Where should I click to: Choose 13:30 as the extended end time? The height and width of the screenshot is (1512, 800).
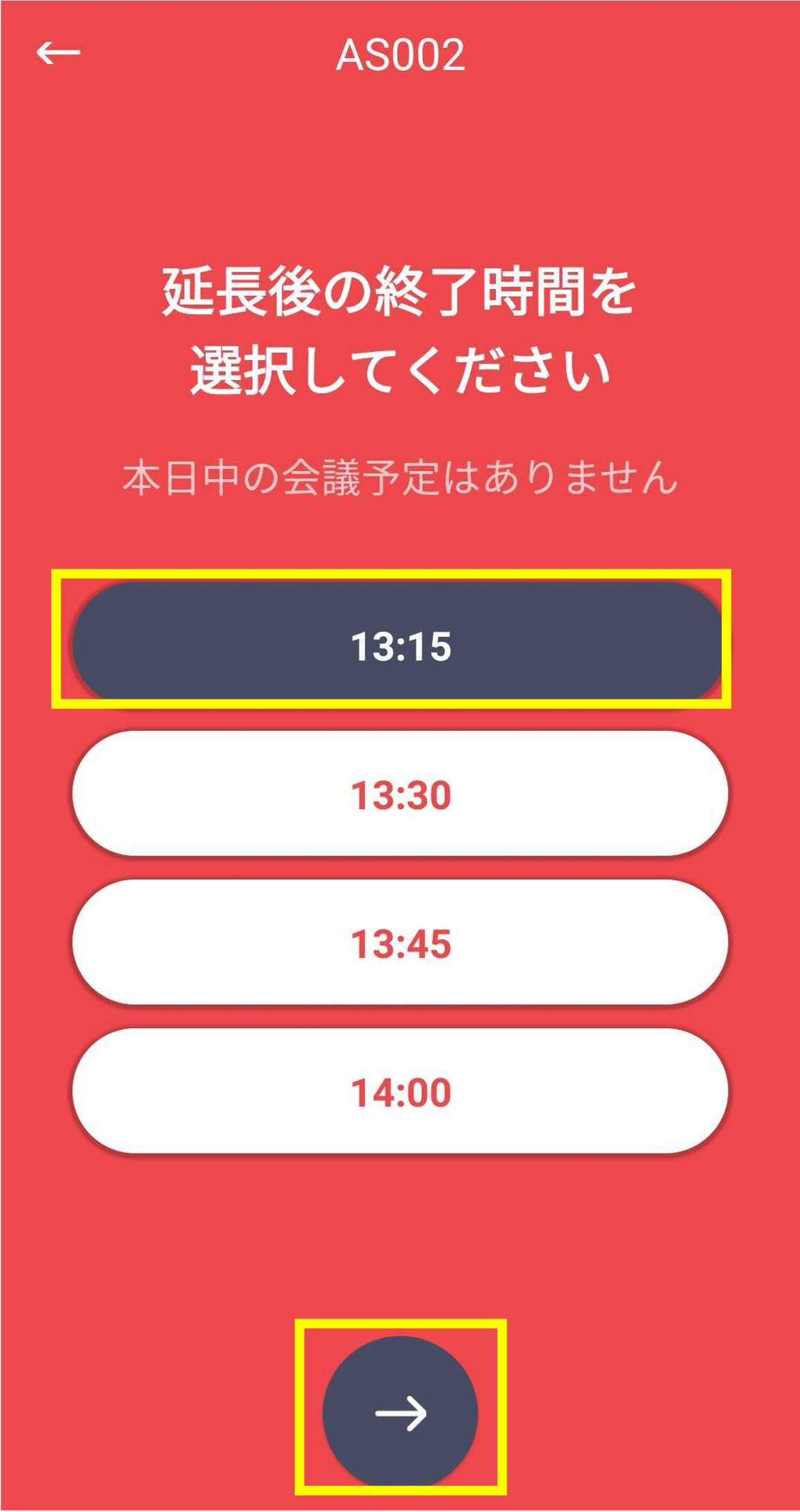coord(400,794)
